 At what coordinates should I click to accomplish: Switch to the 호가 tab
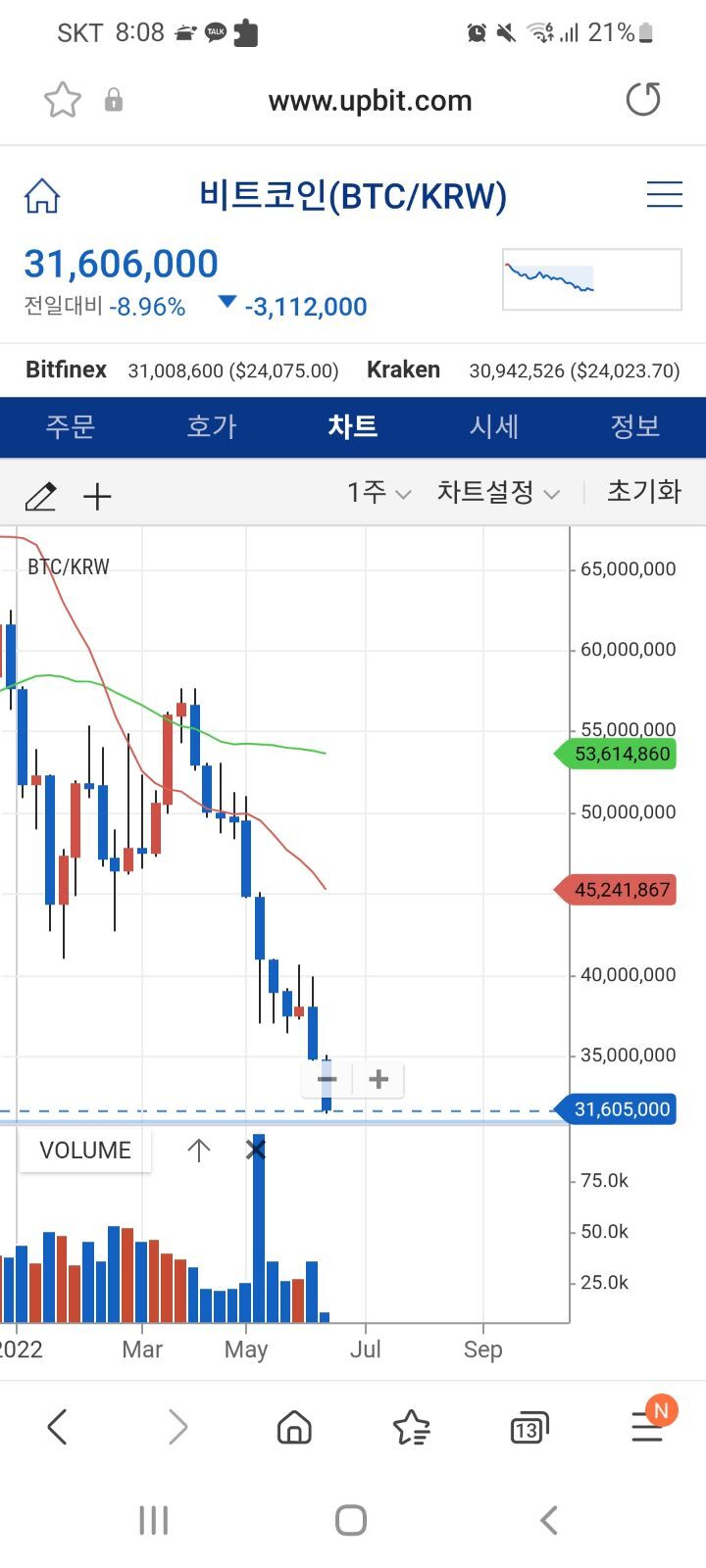(211, 427)
